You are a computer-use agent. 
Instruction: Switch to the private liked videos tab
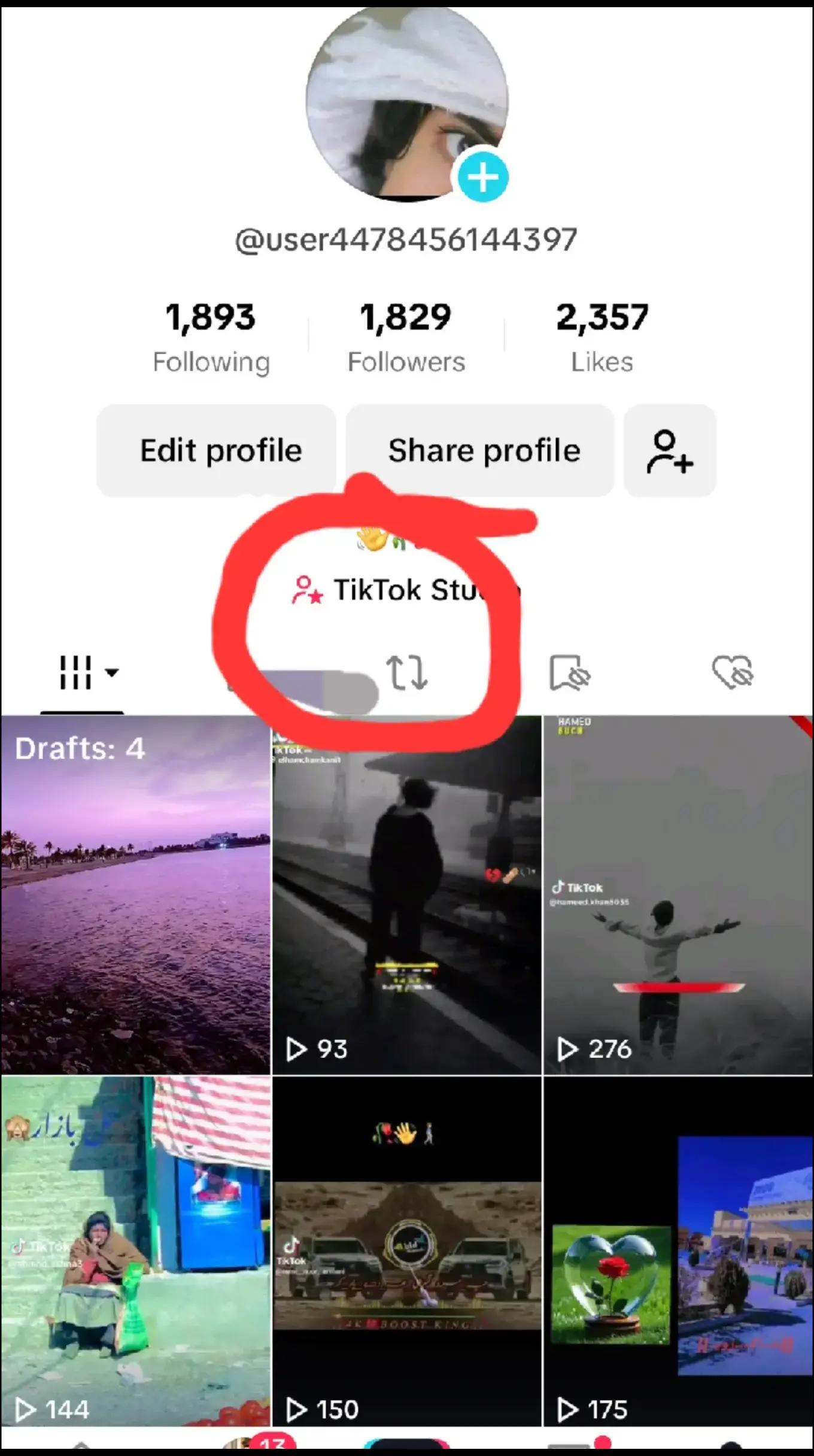tap(732, 672)
